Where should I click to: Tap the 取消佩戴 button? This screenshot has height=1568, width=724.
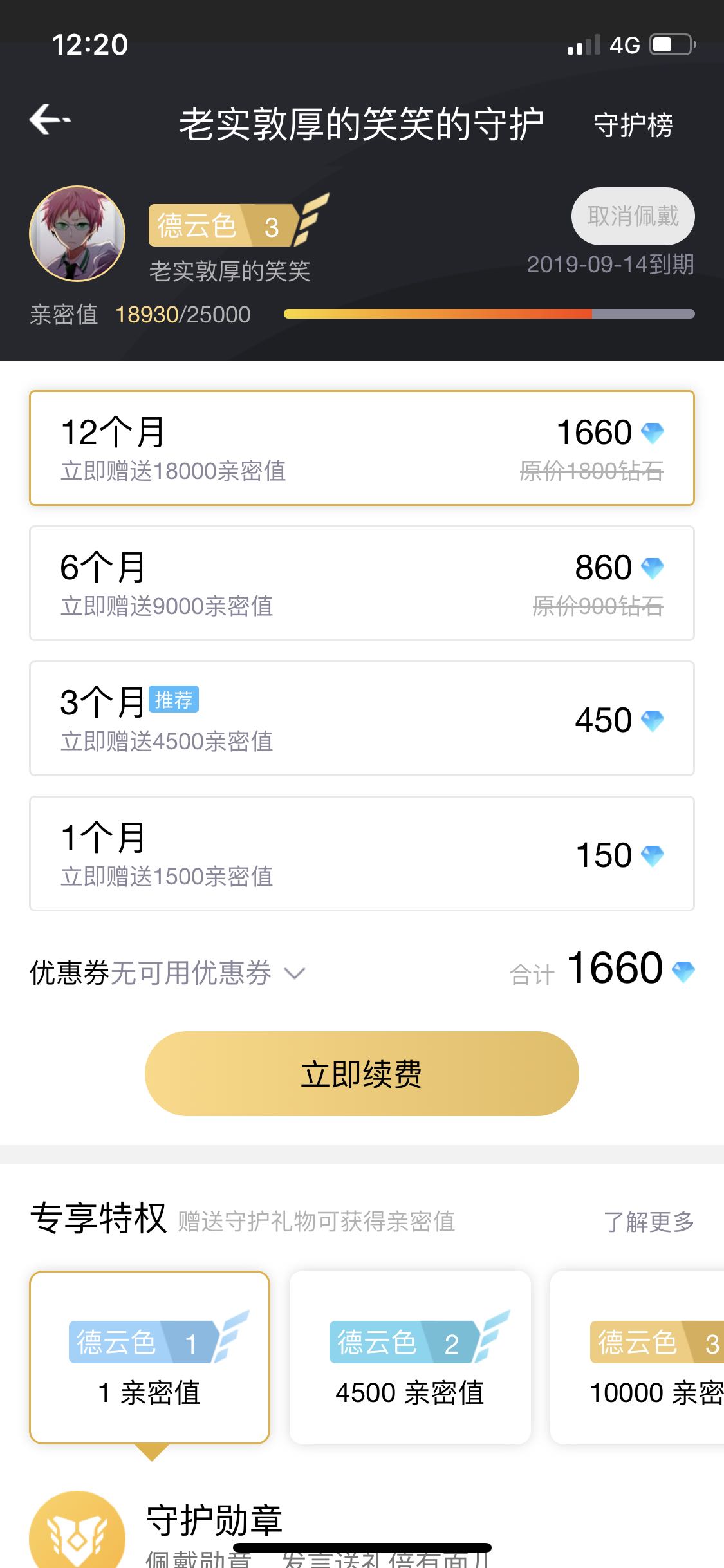633,216
